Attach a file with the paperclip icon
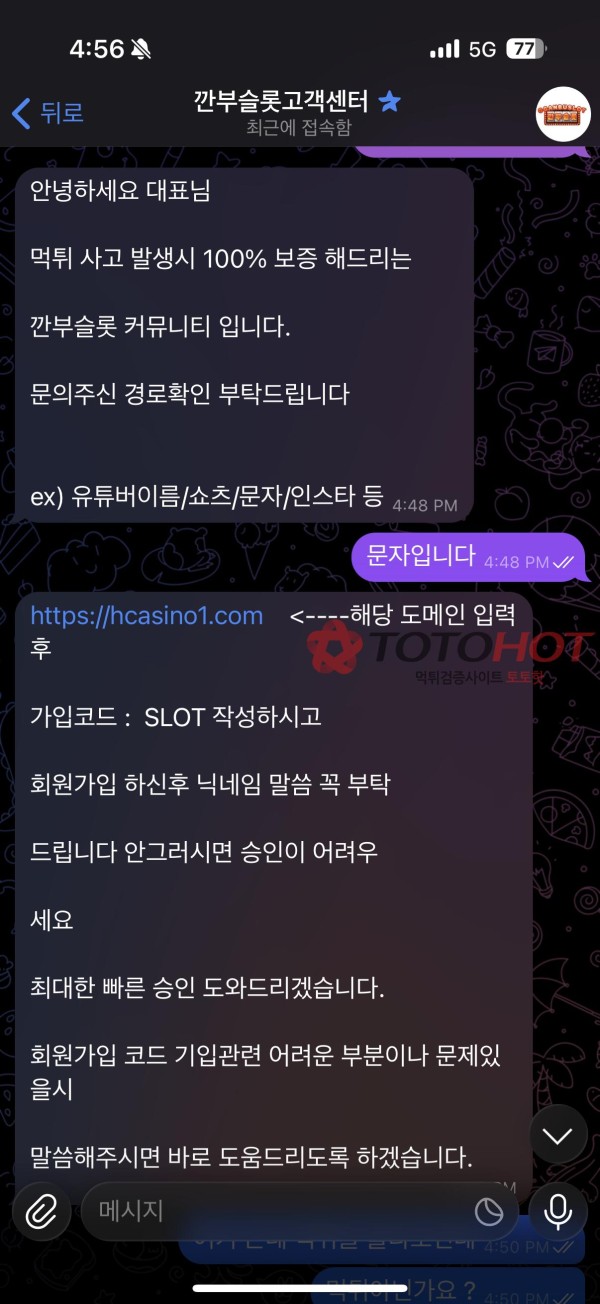Screen dimensions: 600x1304 [41, 1212]
